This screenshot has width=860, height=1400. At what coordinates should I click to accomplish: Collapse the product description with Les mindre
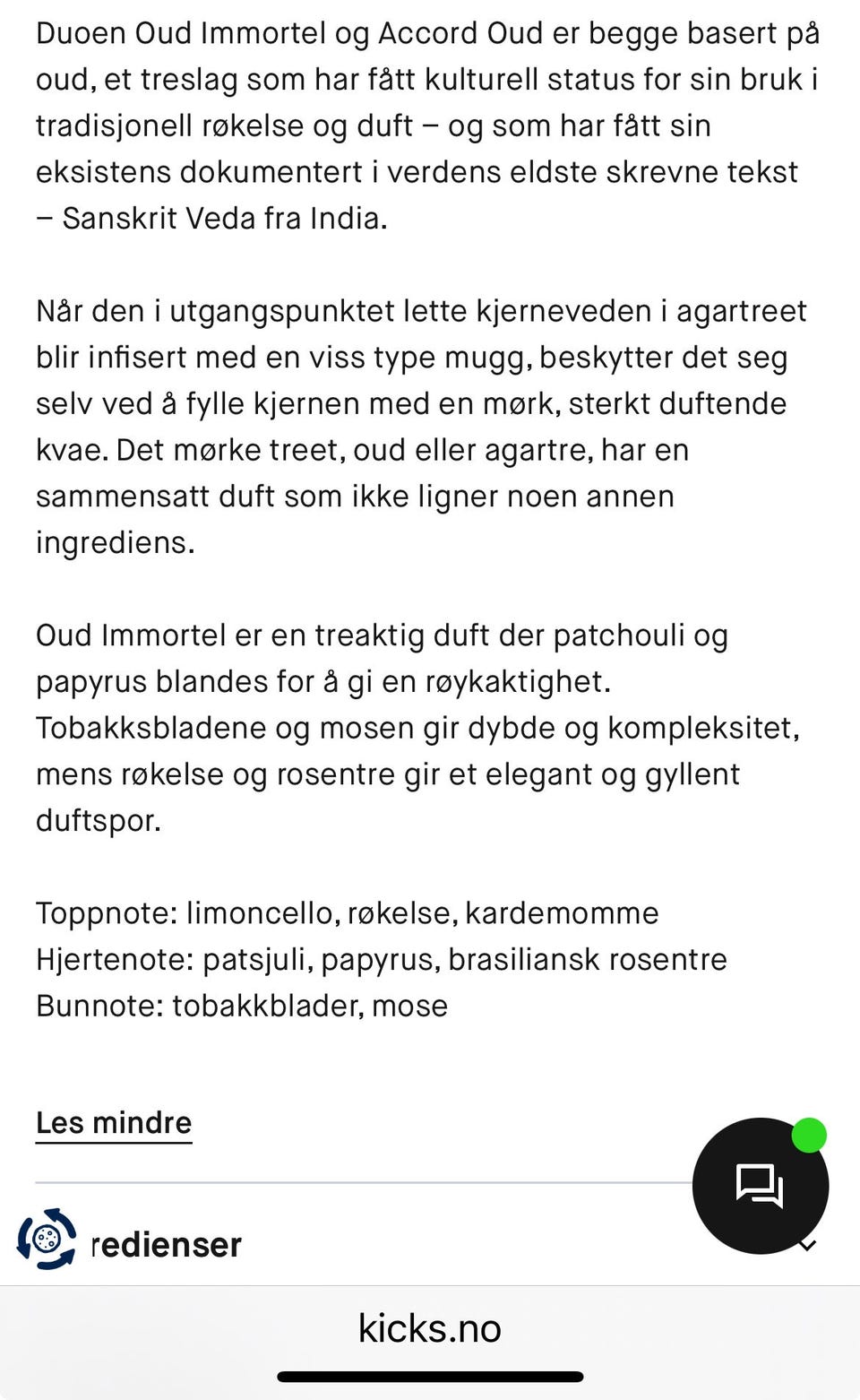tap(113, 1122)
